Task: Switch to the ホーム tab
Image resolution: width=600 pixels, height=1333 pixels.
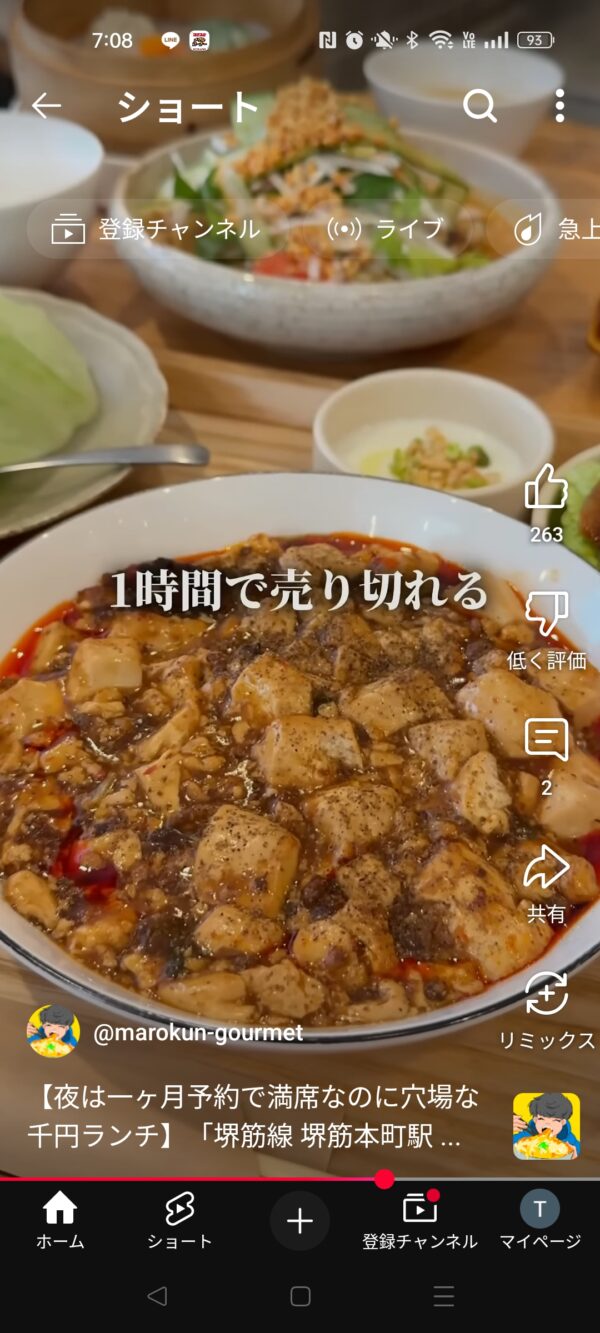Action: pos(60,1220)
